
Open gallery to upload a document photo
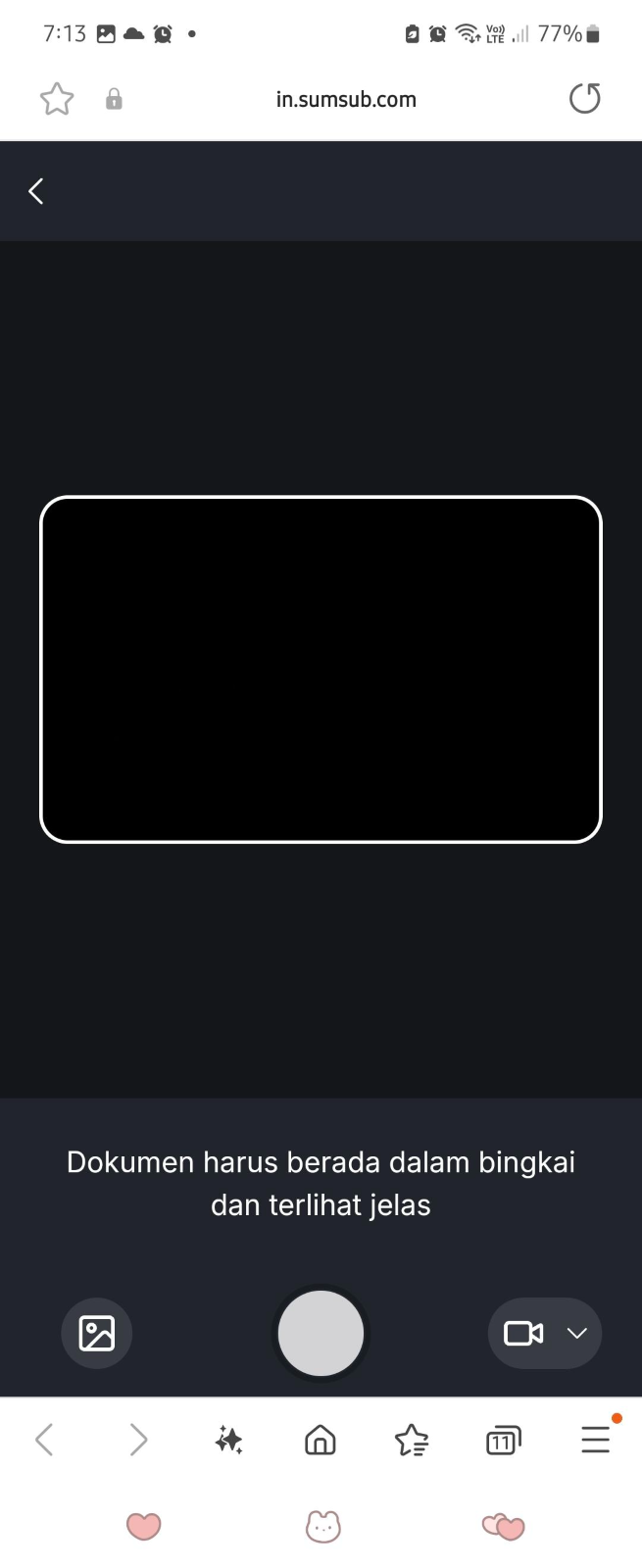click(96, 1333)
